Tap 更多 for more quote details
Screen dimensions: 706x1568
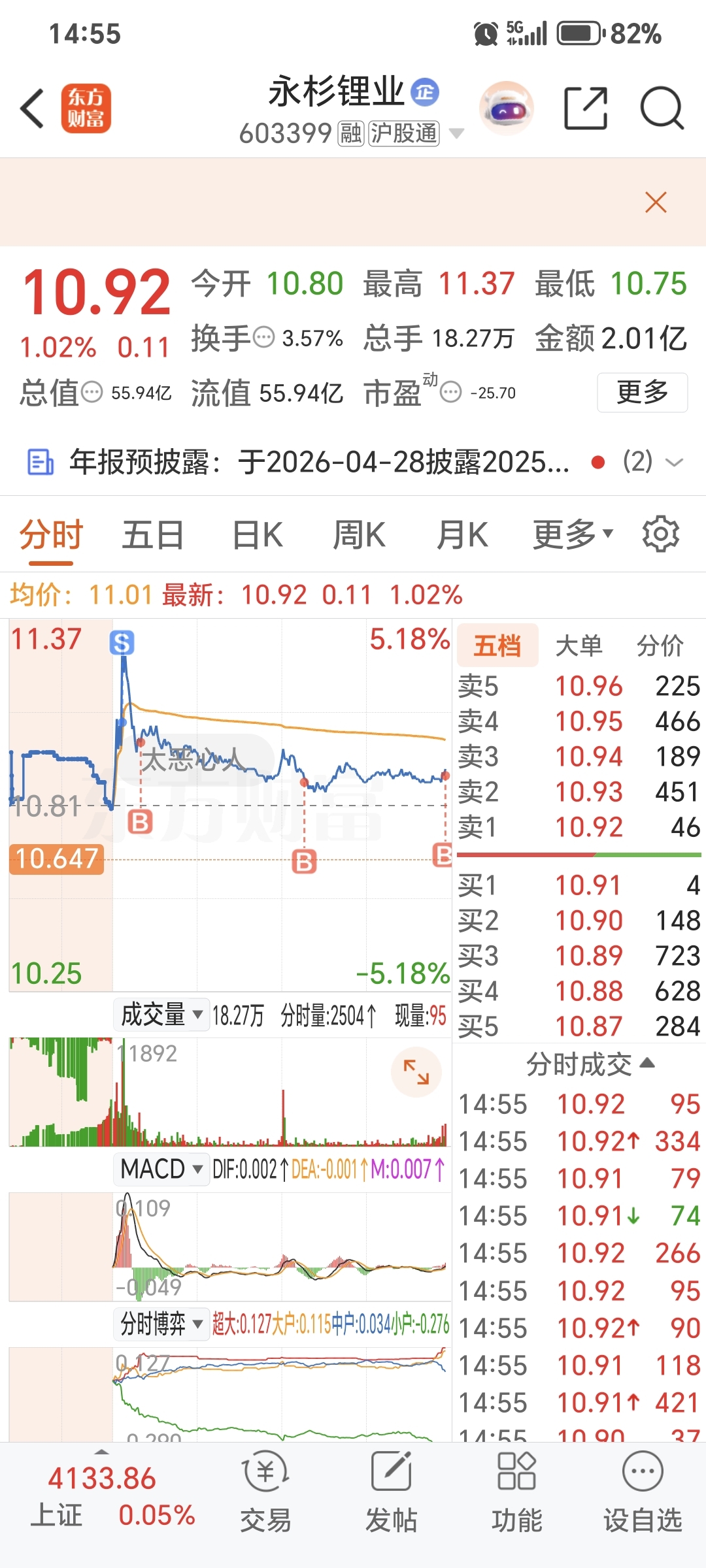[x=642, y=392]
